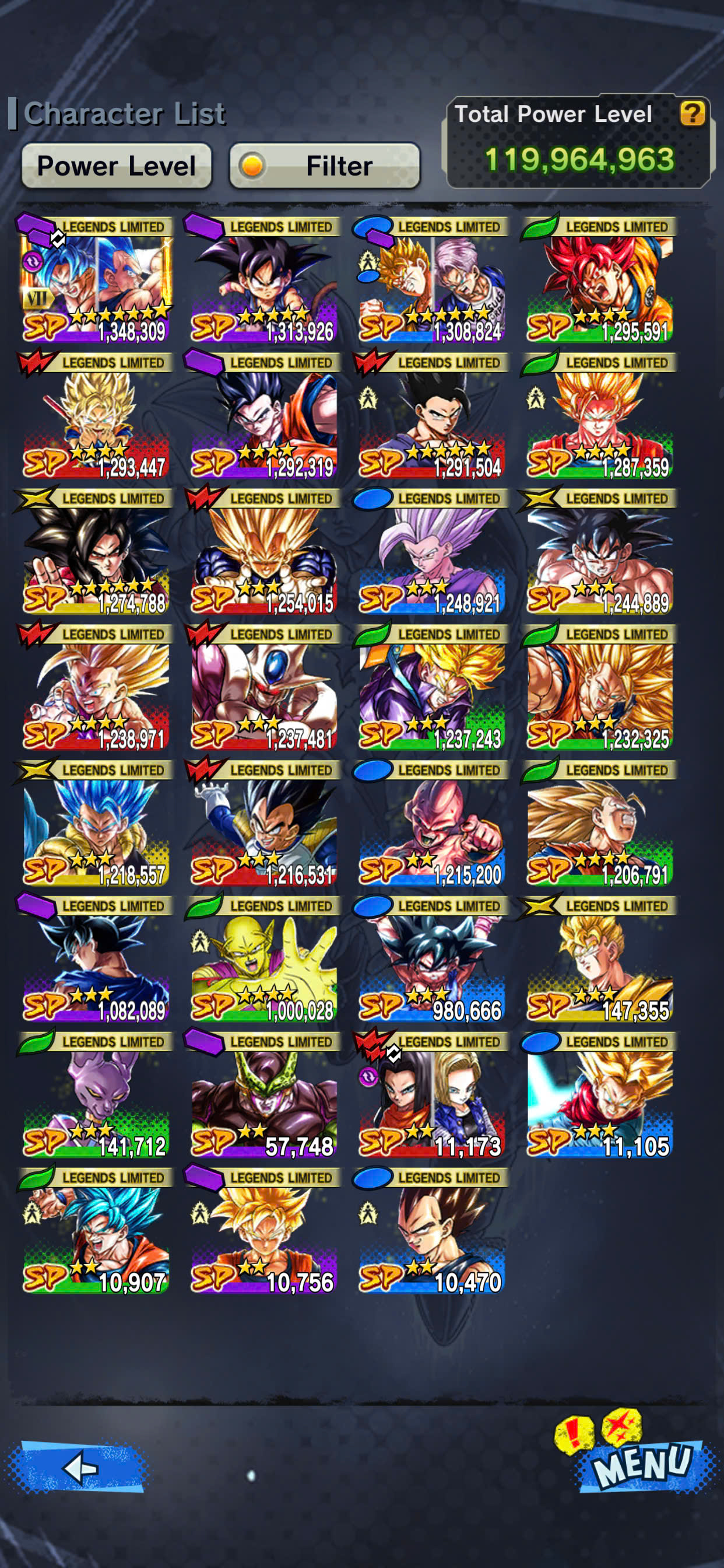The height and width of the screenshot is (1568, 724).
Task: Open the Power Level sort button
Action: point(116,166)
